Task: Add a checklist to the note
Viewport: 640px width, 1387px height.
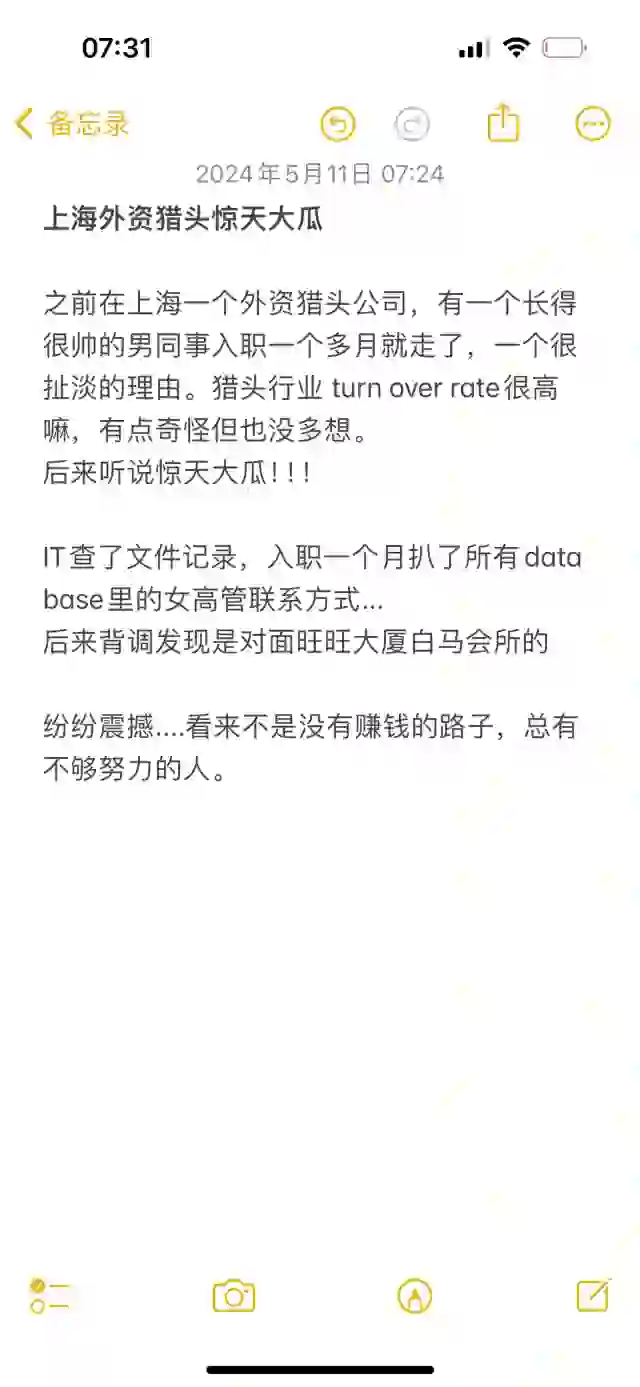Action: 49,1296
